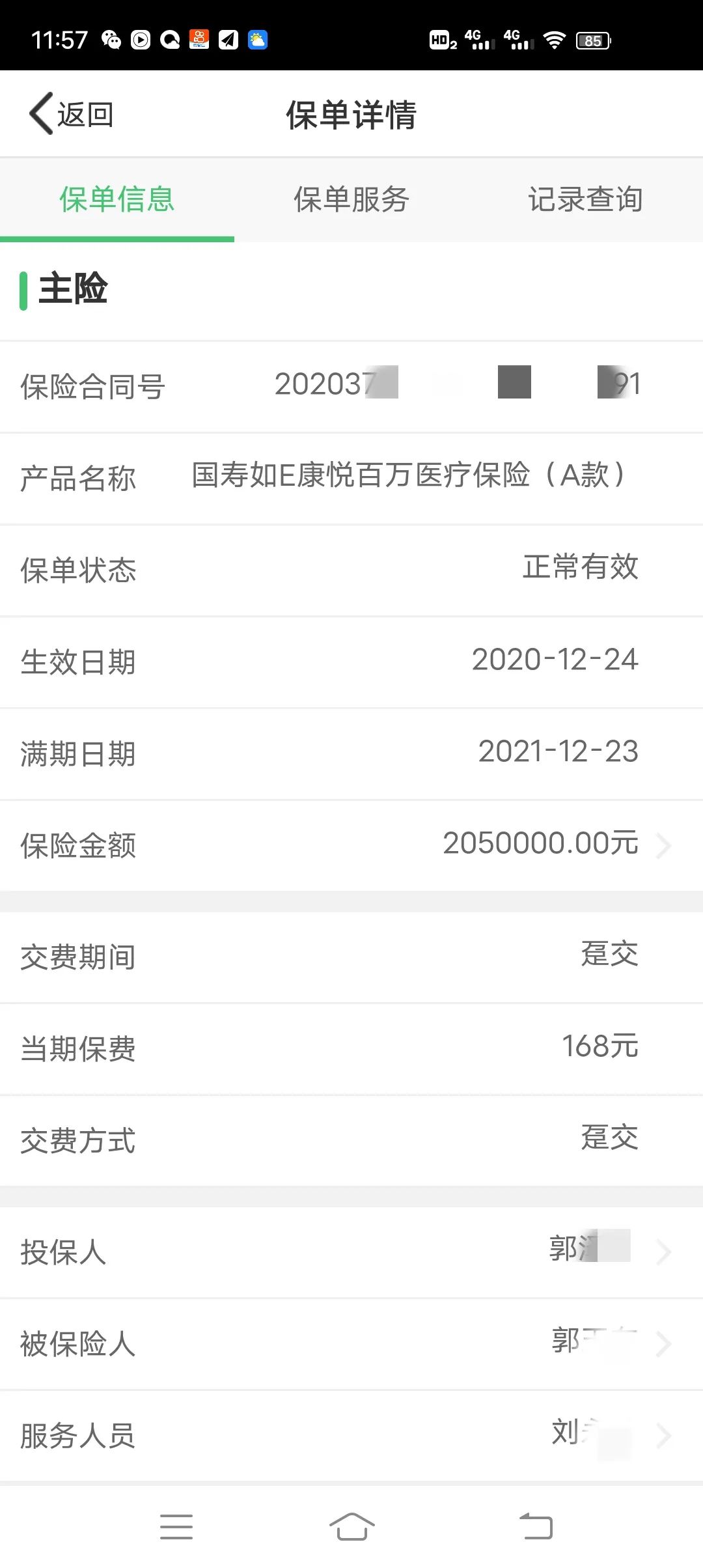Tap the system home button
Image resolution: width=703 pixels, height=1568 pixels.
pos(351,1526)
